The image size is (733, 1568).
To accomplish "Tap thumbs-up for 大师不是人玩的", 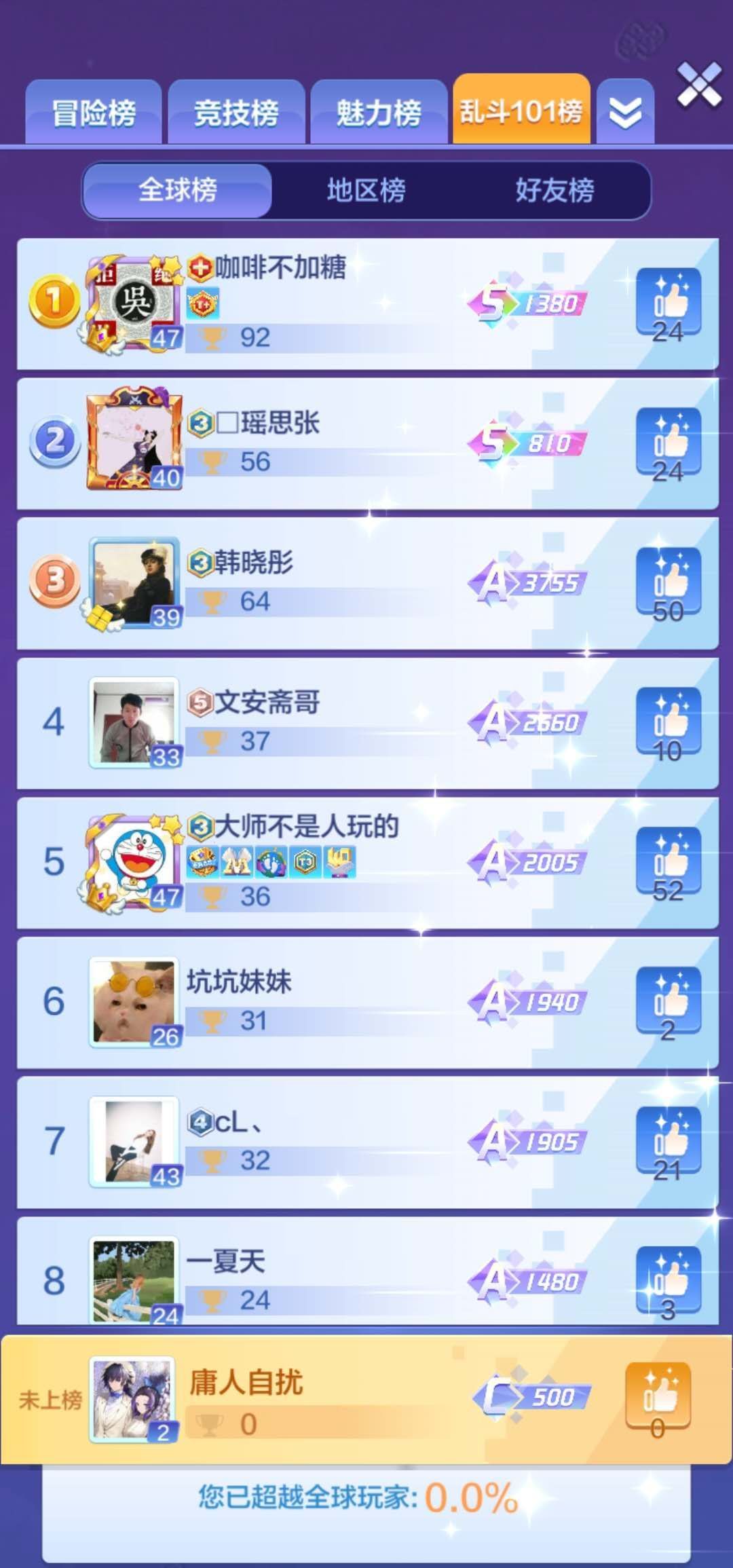I will coord(668,861).
